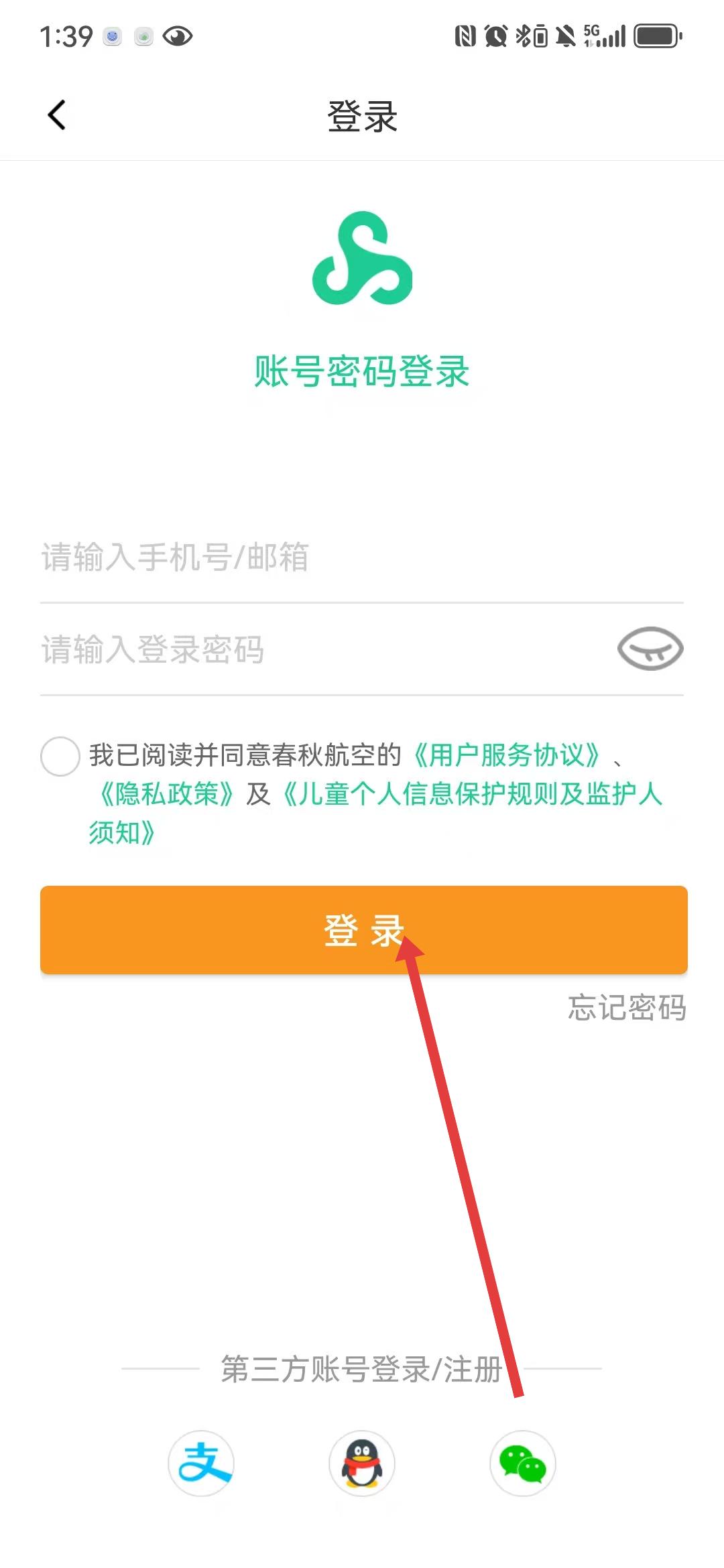The image size is (724, 1568).
Task: Go back using the top-left arrow
Action: [57, 115]
